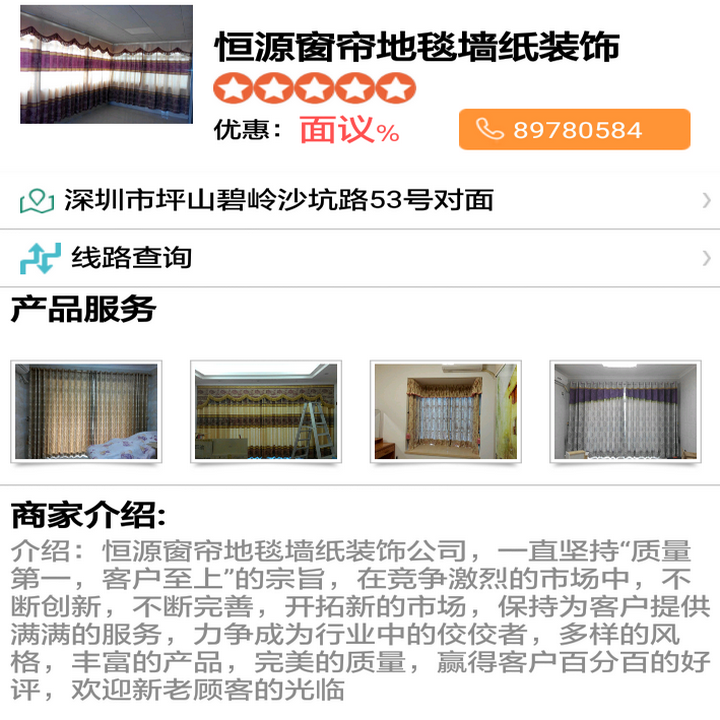The width and height of the screenshot is (720, 720).
Task: View product photo of bay window curtains
Action: pos(444,412)
